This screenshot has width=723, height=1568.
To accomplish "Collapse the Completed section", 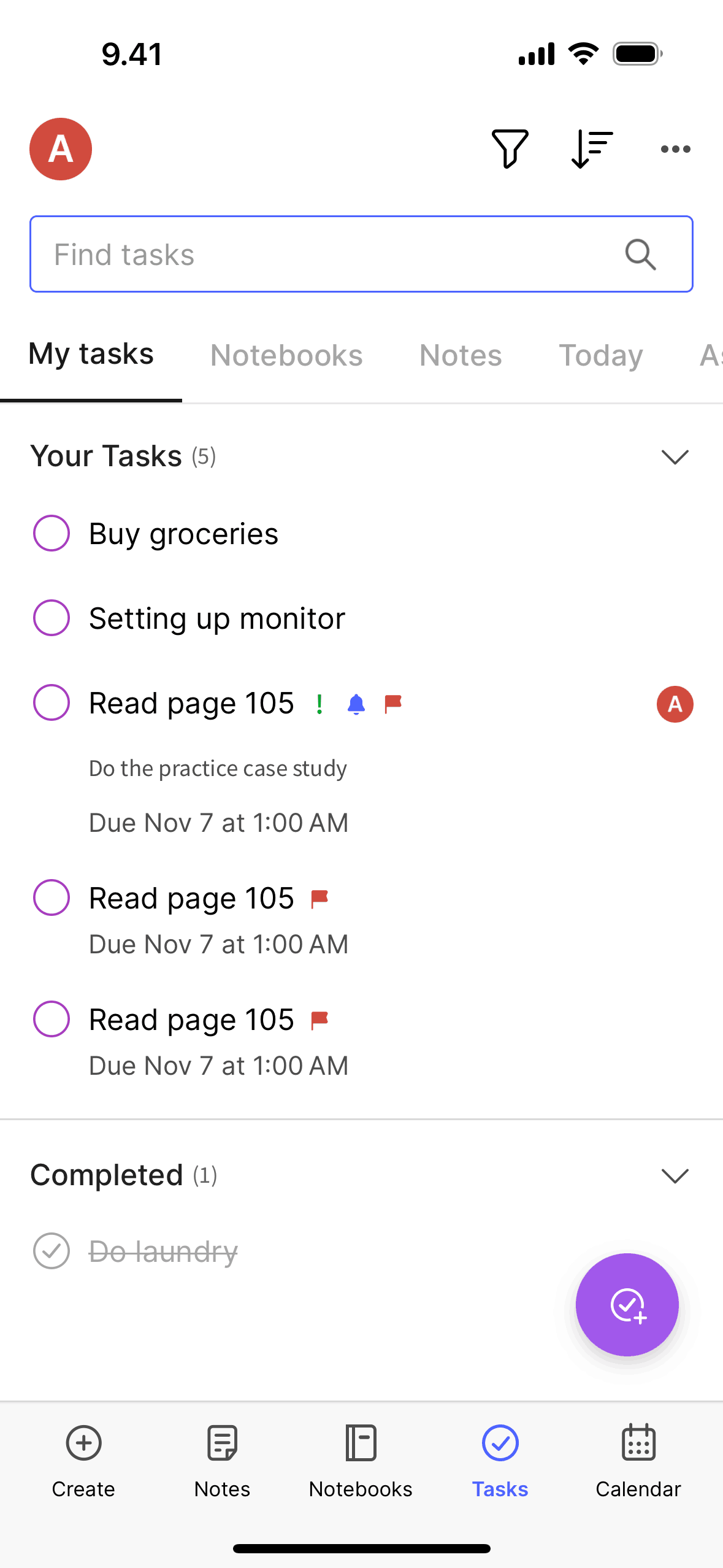I will [x=675, y=1175].
